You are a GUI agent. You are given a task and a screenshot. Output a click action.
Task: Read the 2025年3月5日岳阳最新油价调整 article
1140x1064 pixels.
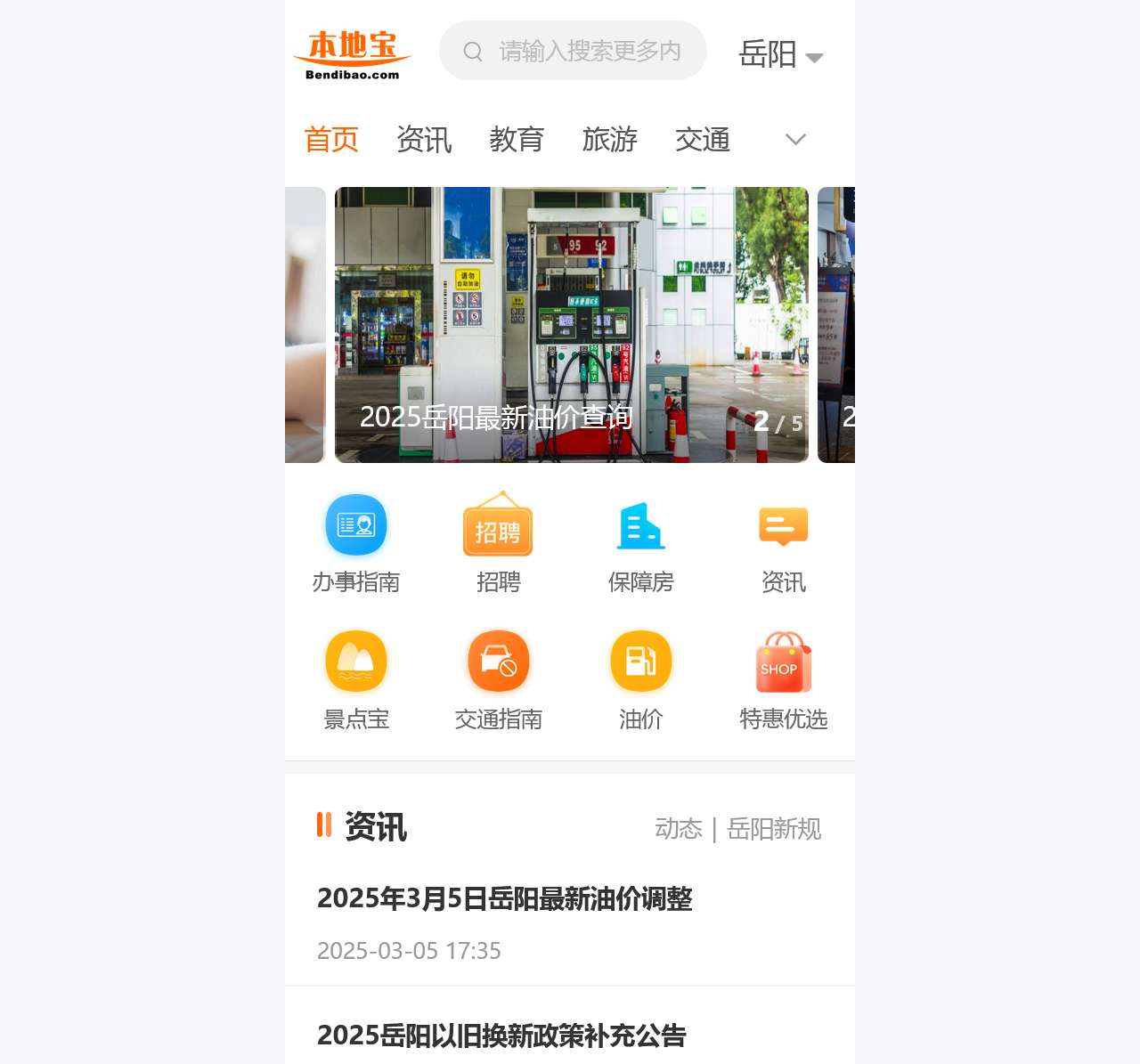[x=504, y=898]
